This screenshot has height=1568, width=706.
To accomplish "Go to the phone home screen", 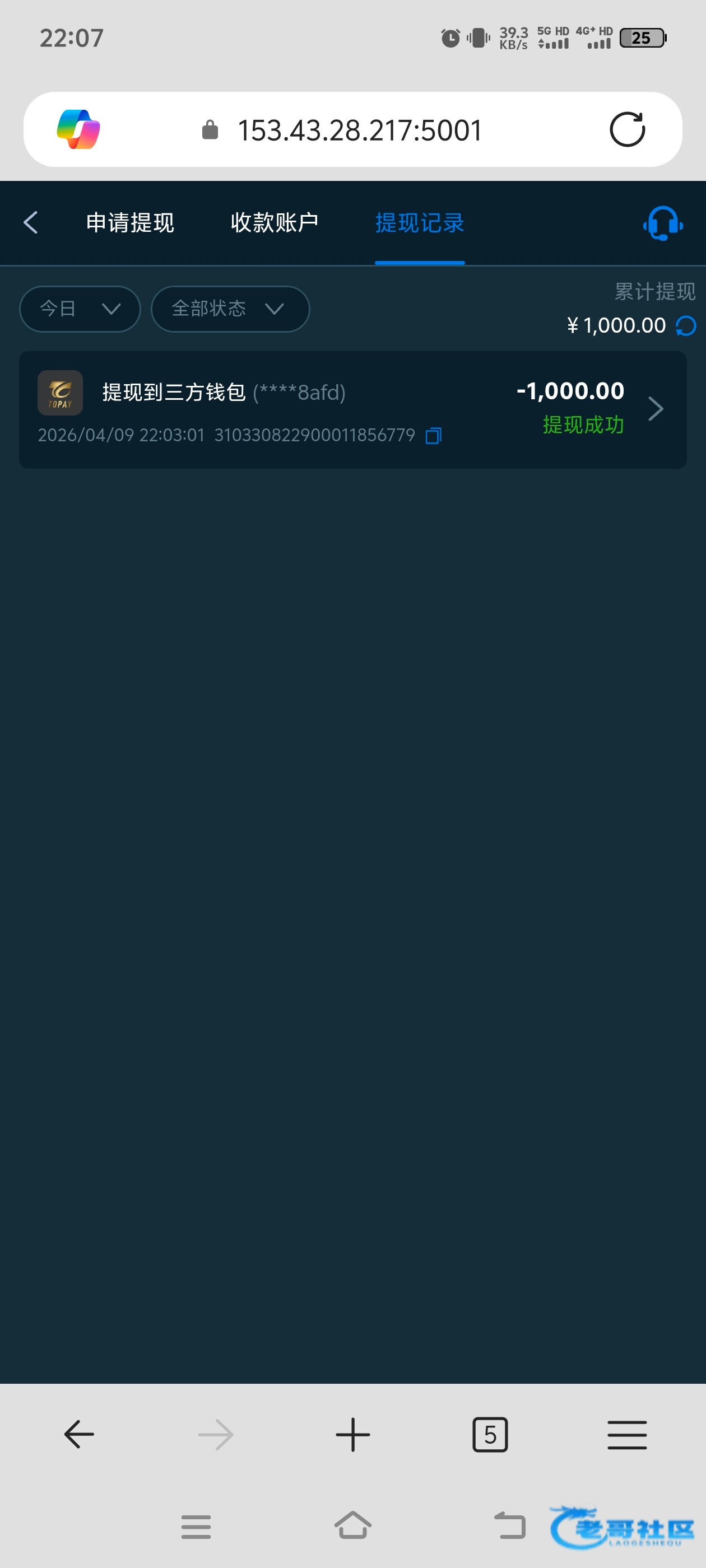I will click(352, 1525).
